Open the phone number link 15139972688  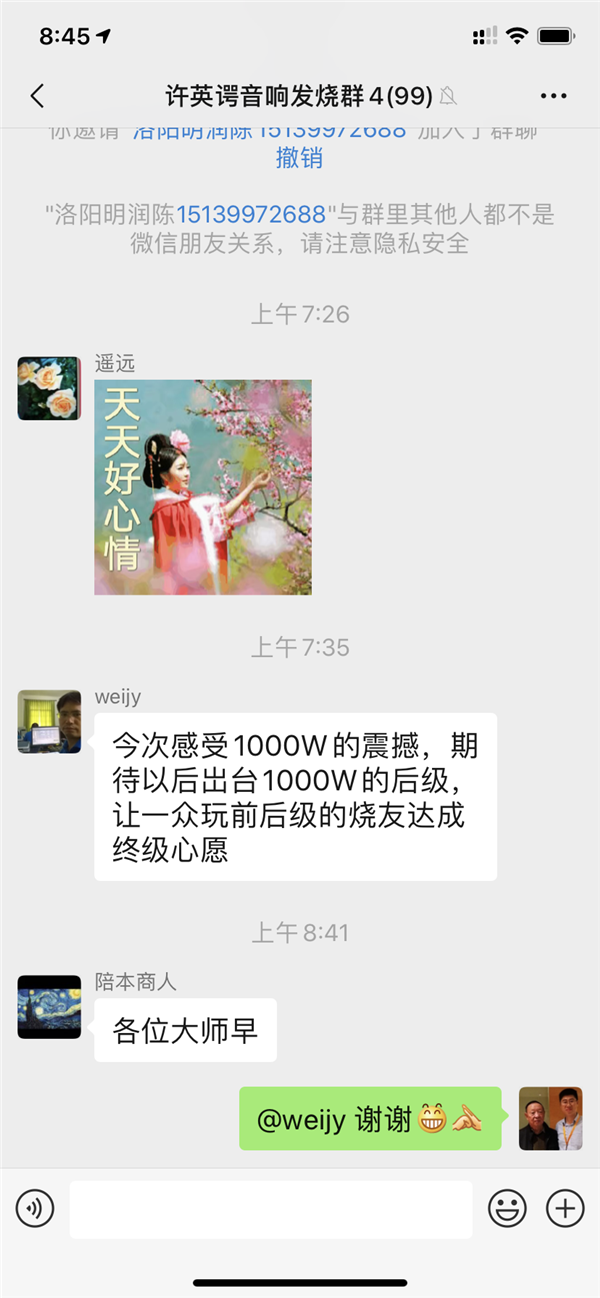pyautogui.click(x=251, y=214)
